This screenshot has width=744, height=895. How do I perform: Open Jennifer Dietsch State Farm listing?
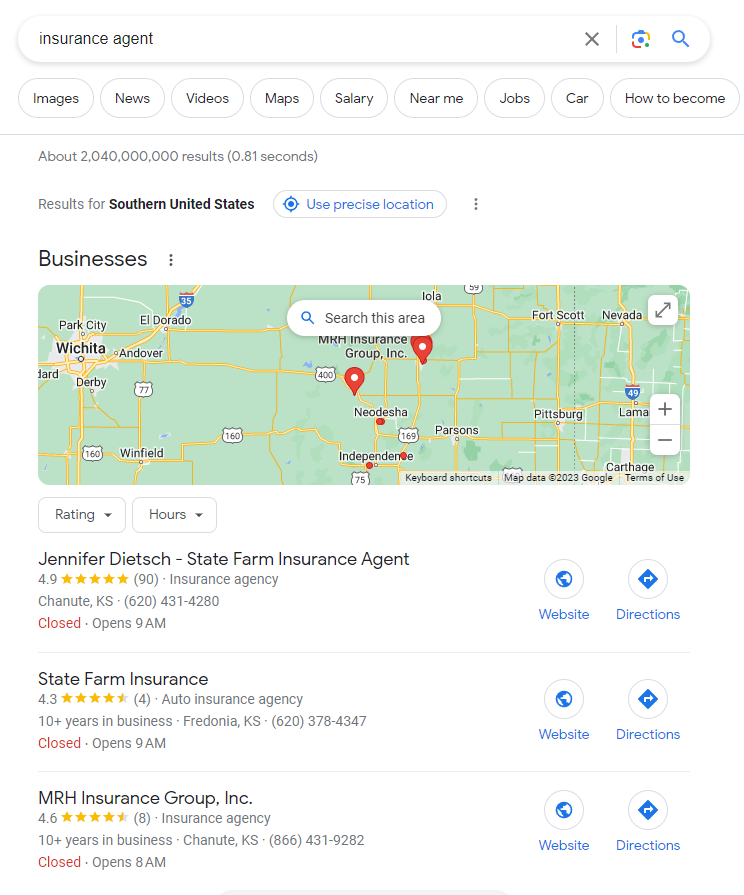click(x=223, y=558)
